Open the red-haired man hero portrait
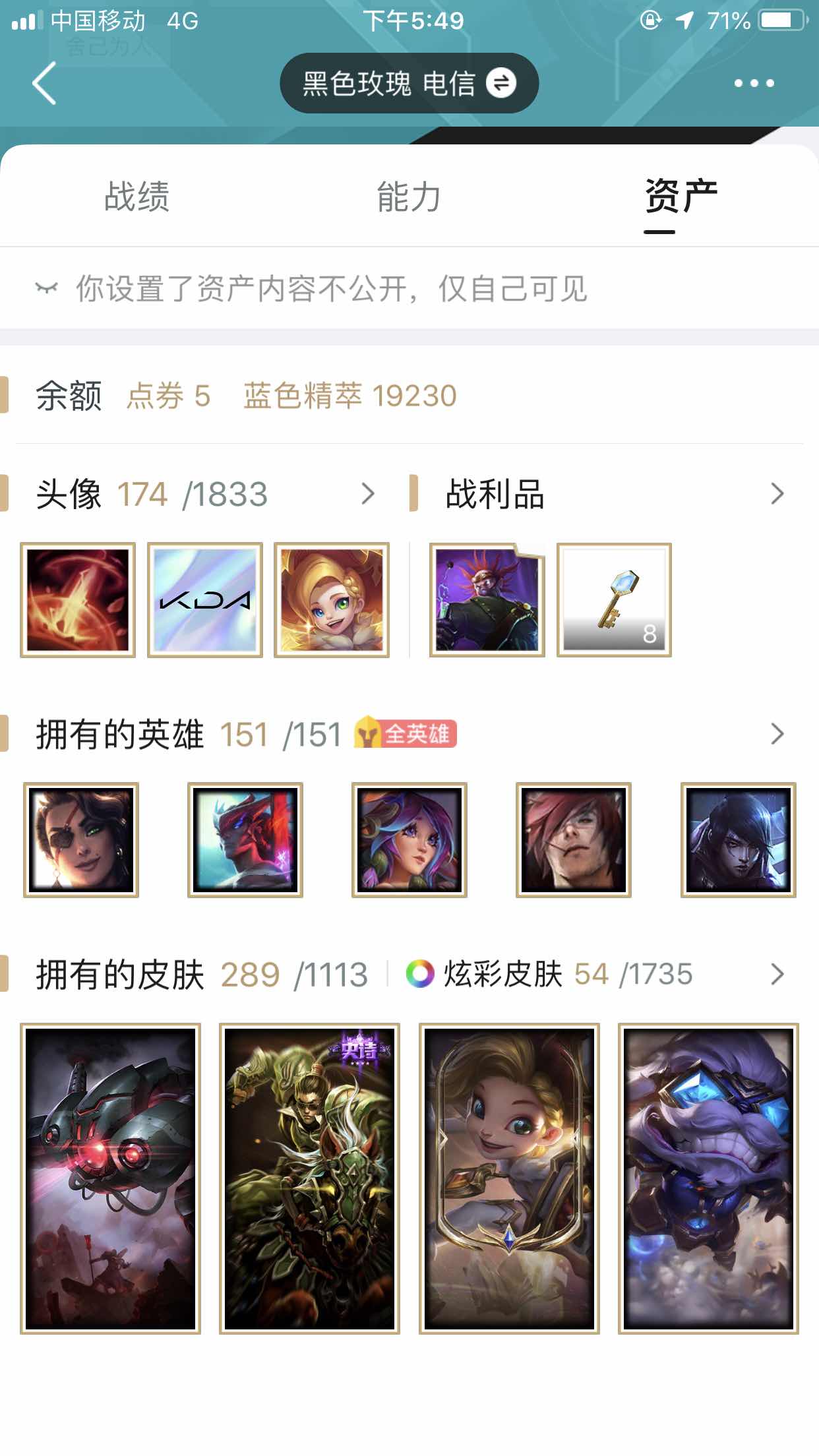The image size is (819, 1456). (573, 840)
